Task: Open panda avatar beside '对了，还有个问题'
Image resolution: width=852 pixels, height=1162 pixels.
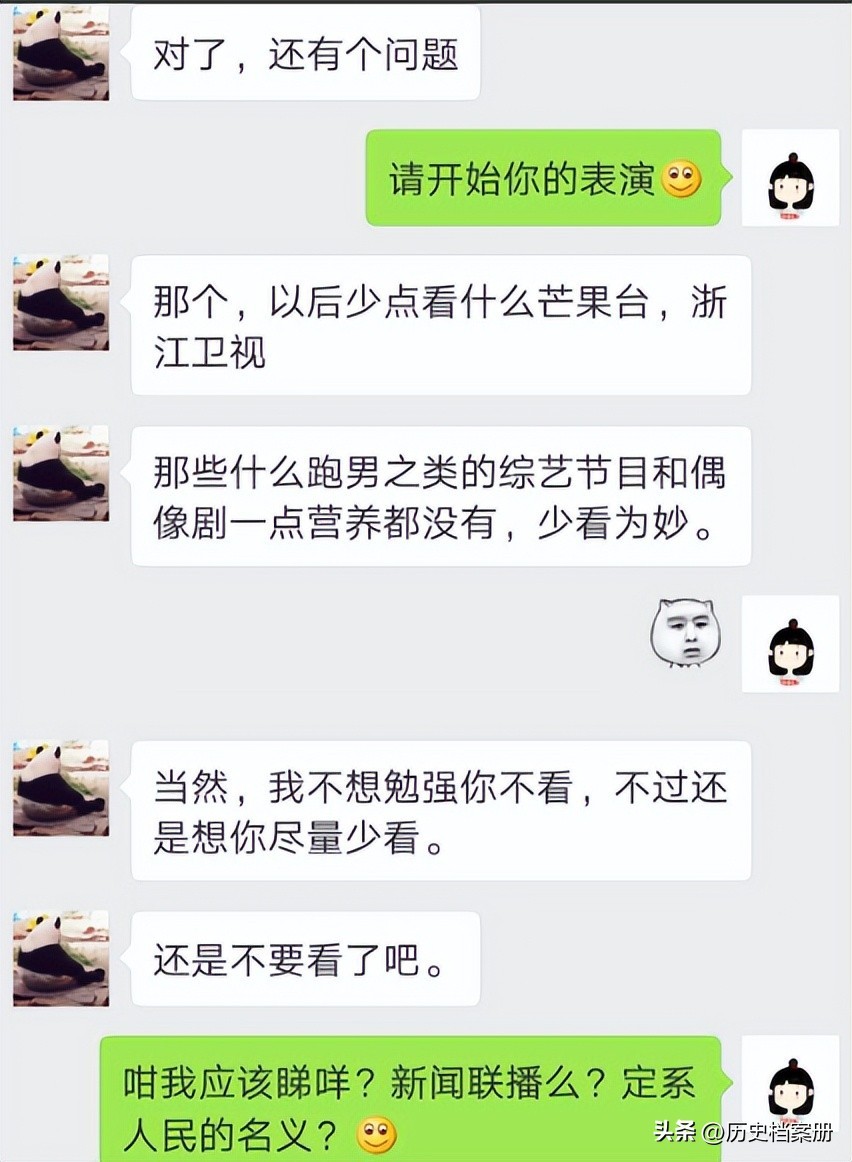Action: (61, 52)
